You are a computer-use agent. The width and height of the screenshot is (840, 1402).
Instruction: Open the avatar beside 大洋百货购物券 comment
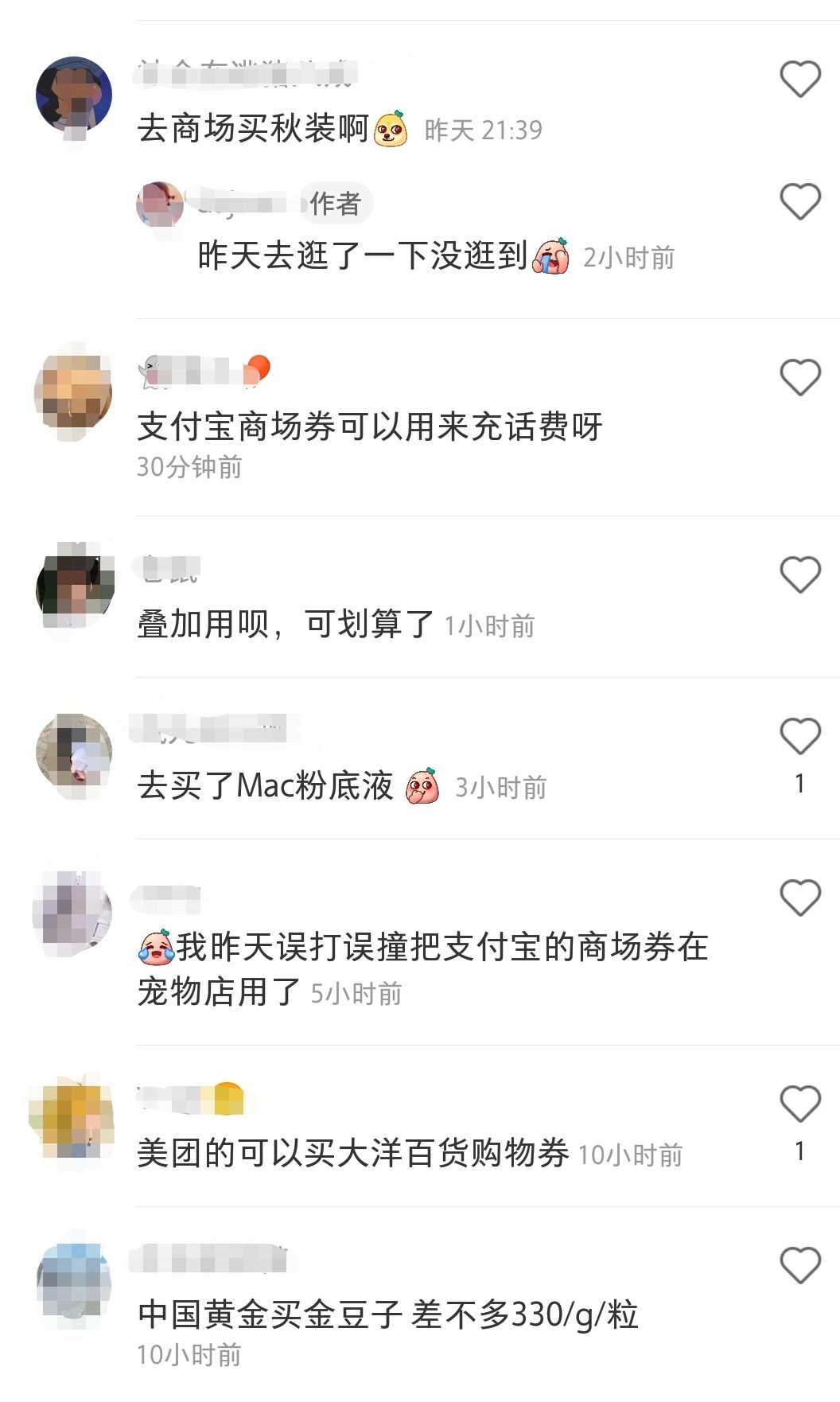tap(74, 1120)
